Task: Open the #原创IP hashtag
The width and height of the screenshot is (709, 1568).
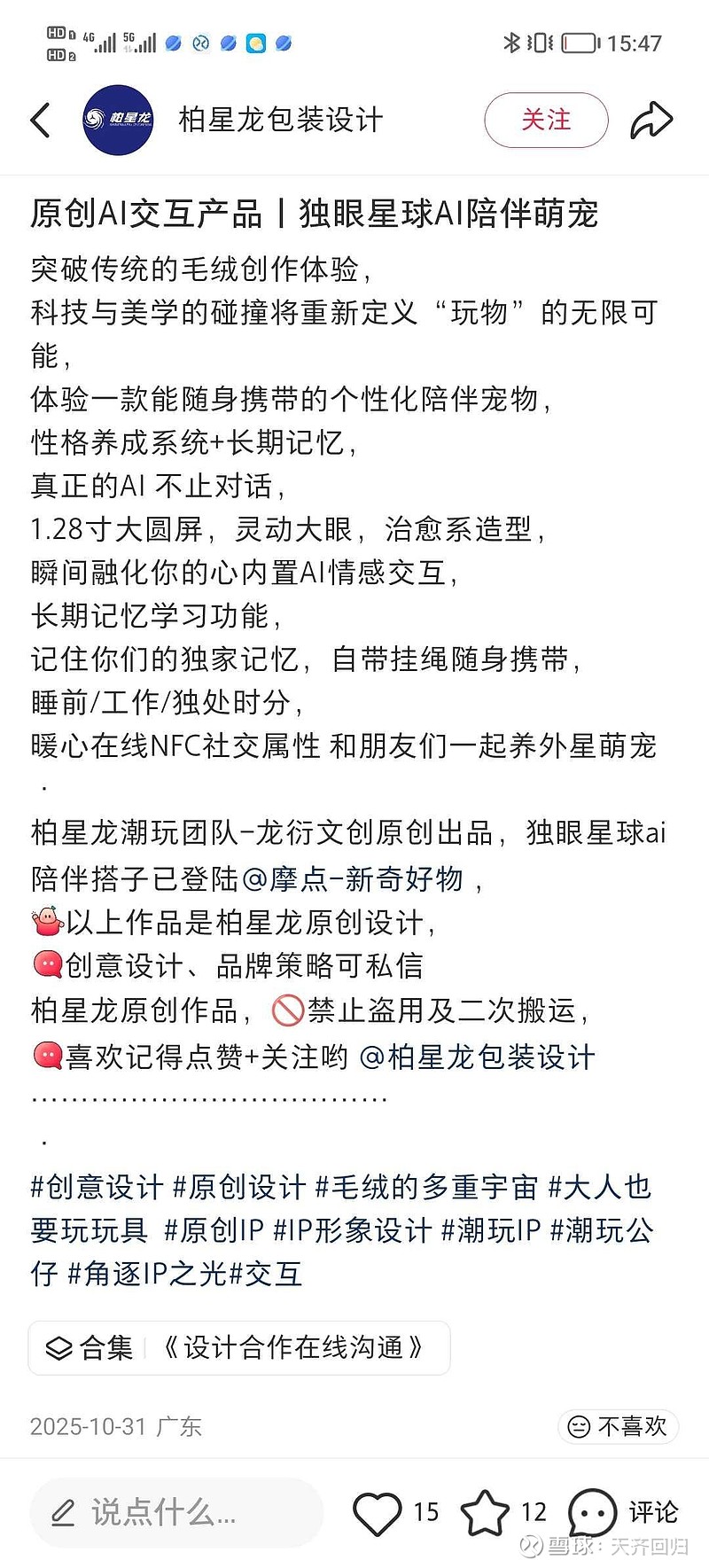Action: pos(216,1230)
